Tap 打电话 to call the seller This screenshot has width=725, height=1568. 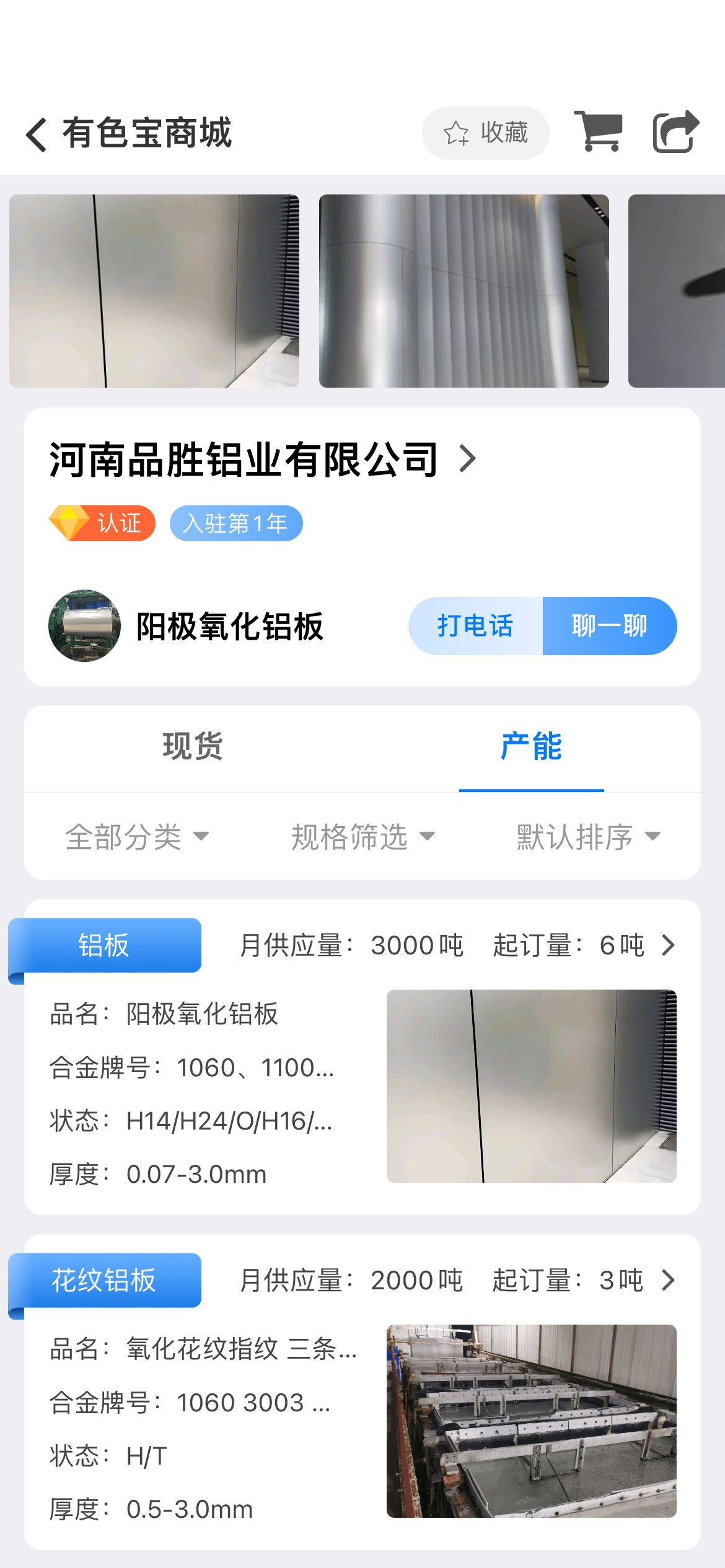[x=475, y=625]
